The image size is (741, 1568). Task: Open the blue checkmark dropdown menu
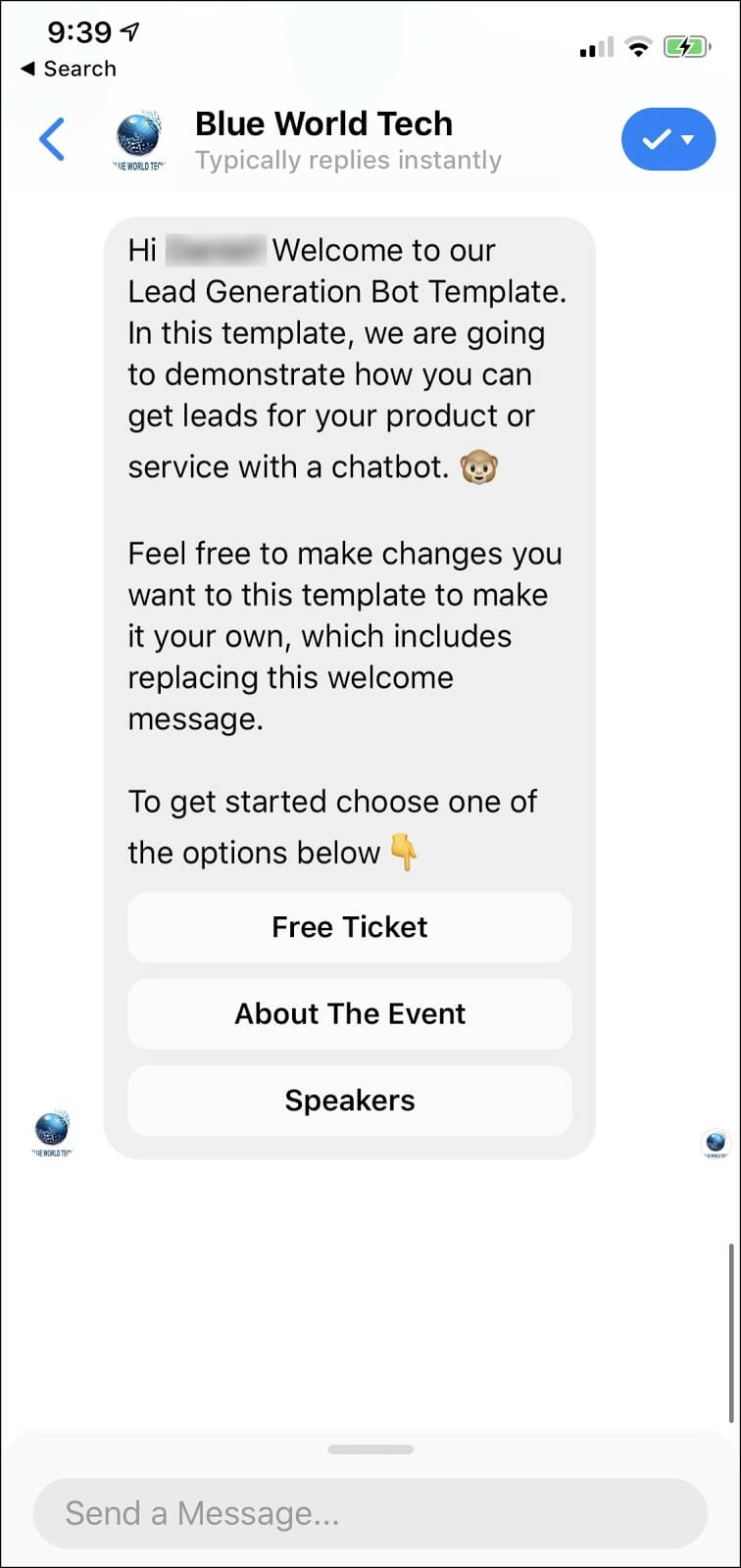pyautogui.click(x=667, y=139)
